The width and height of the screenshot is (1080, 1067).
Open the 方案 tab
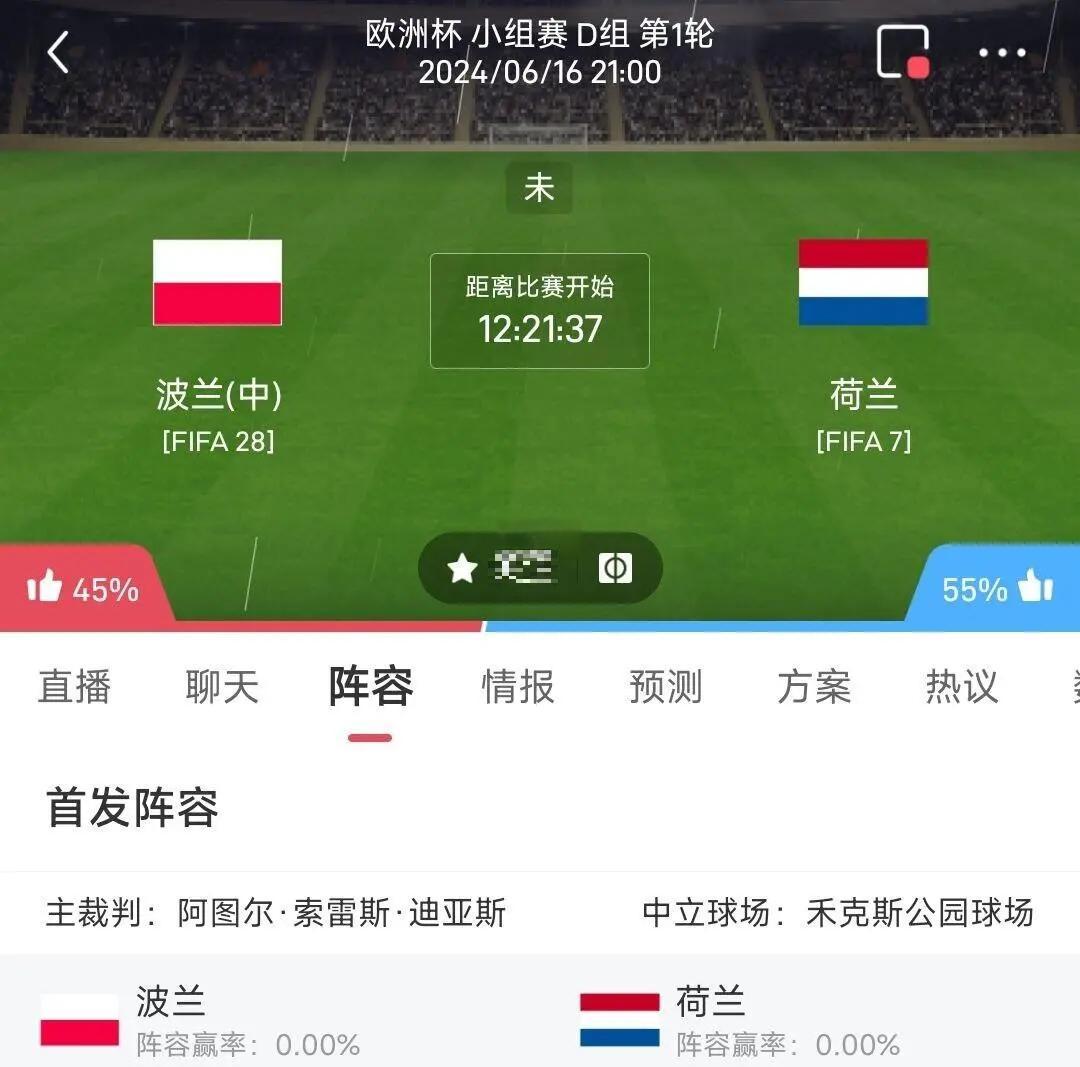(x=814, y=687)
